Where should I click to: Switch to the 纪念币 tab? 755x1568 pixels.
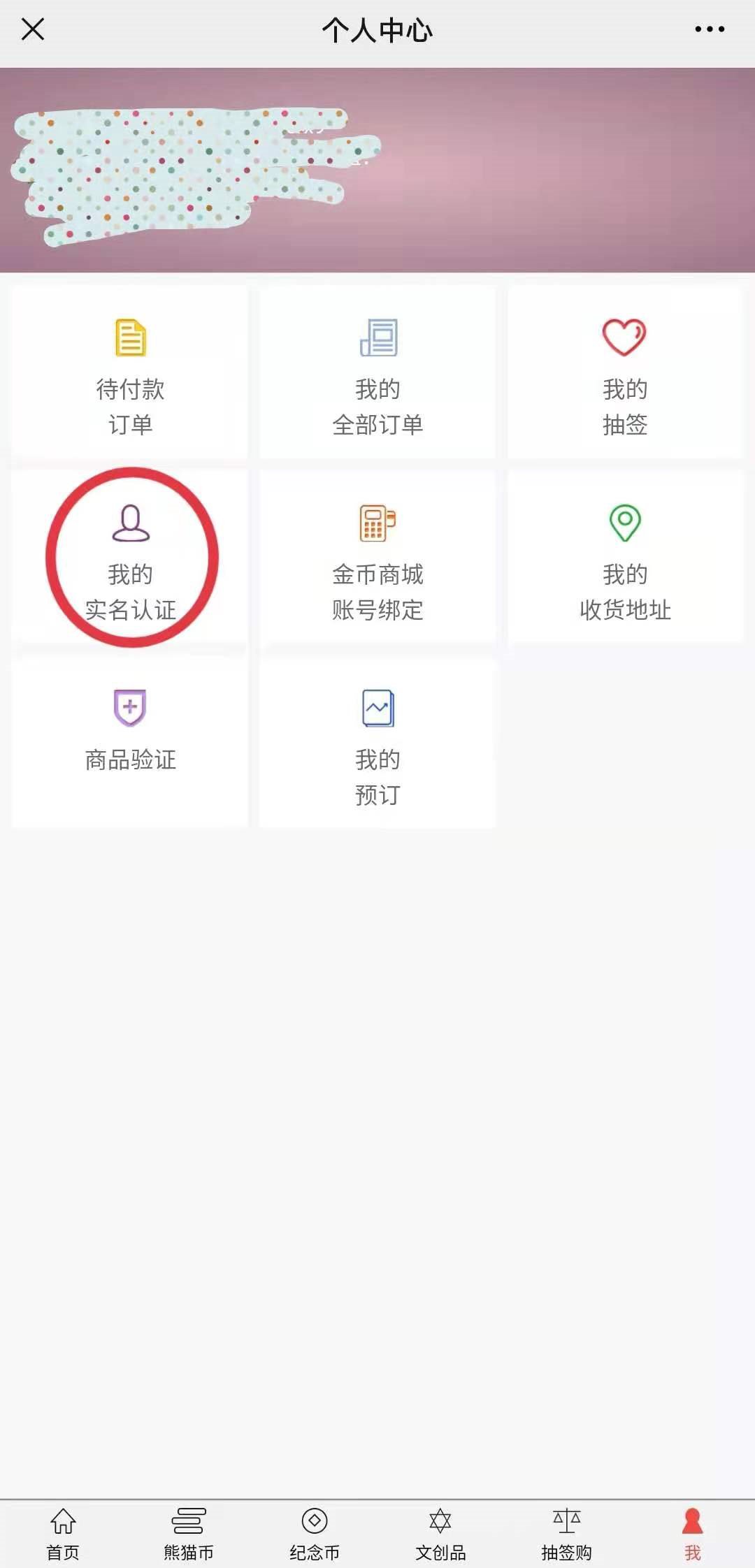point(315,1534)
